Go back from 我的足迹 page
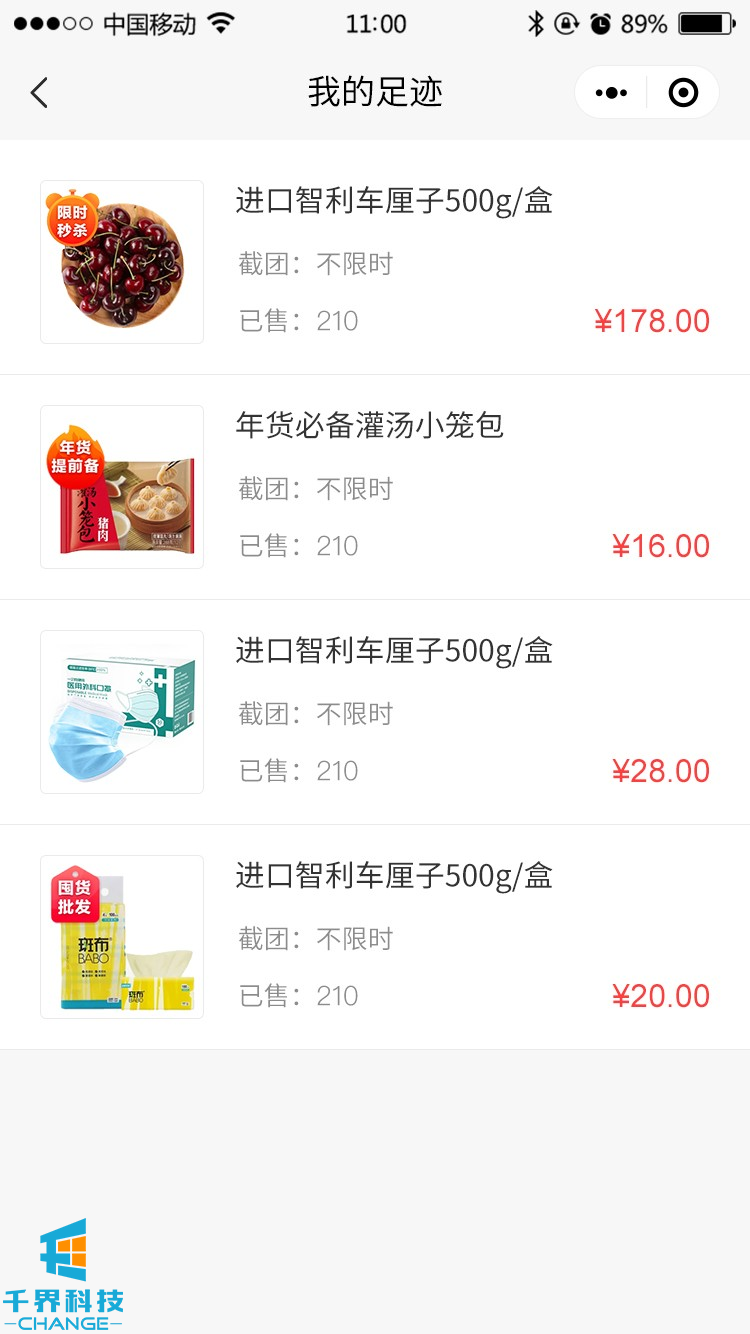This screenshot has width=750, height=1334. click(39, 93)
